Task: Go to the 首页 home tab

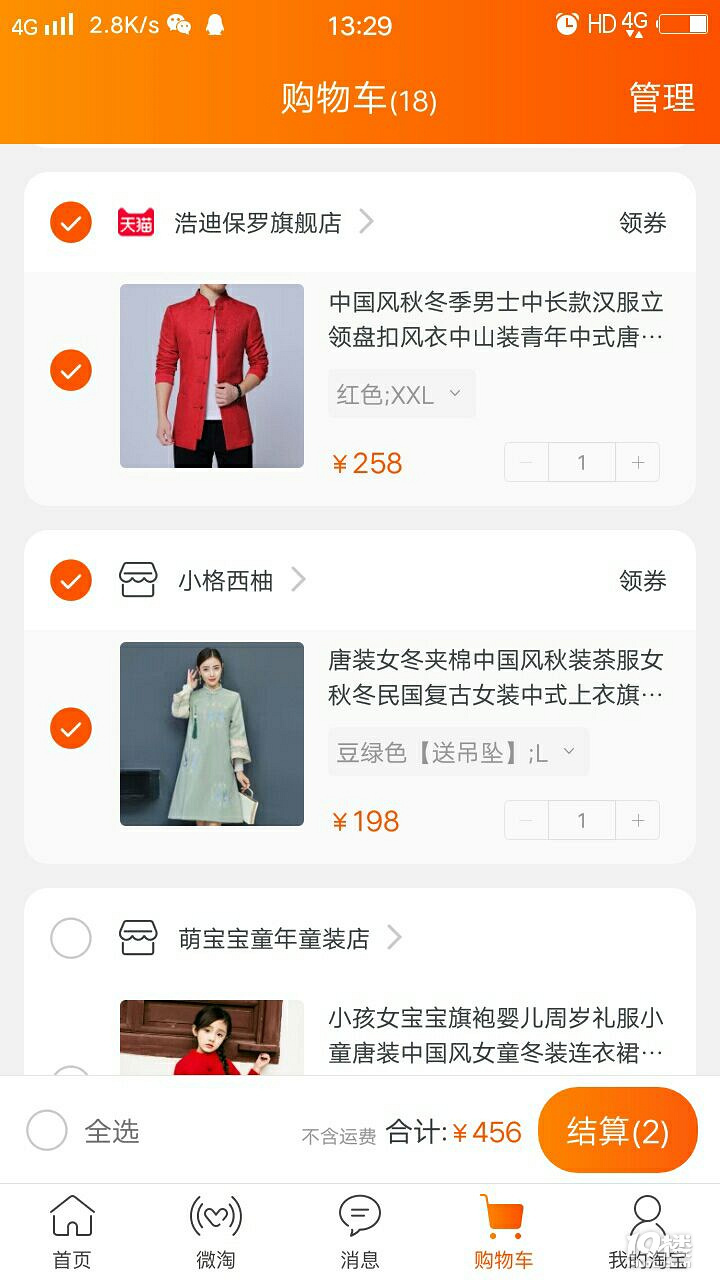Action: (72, 1232)
